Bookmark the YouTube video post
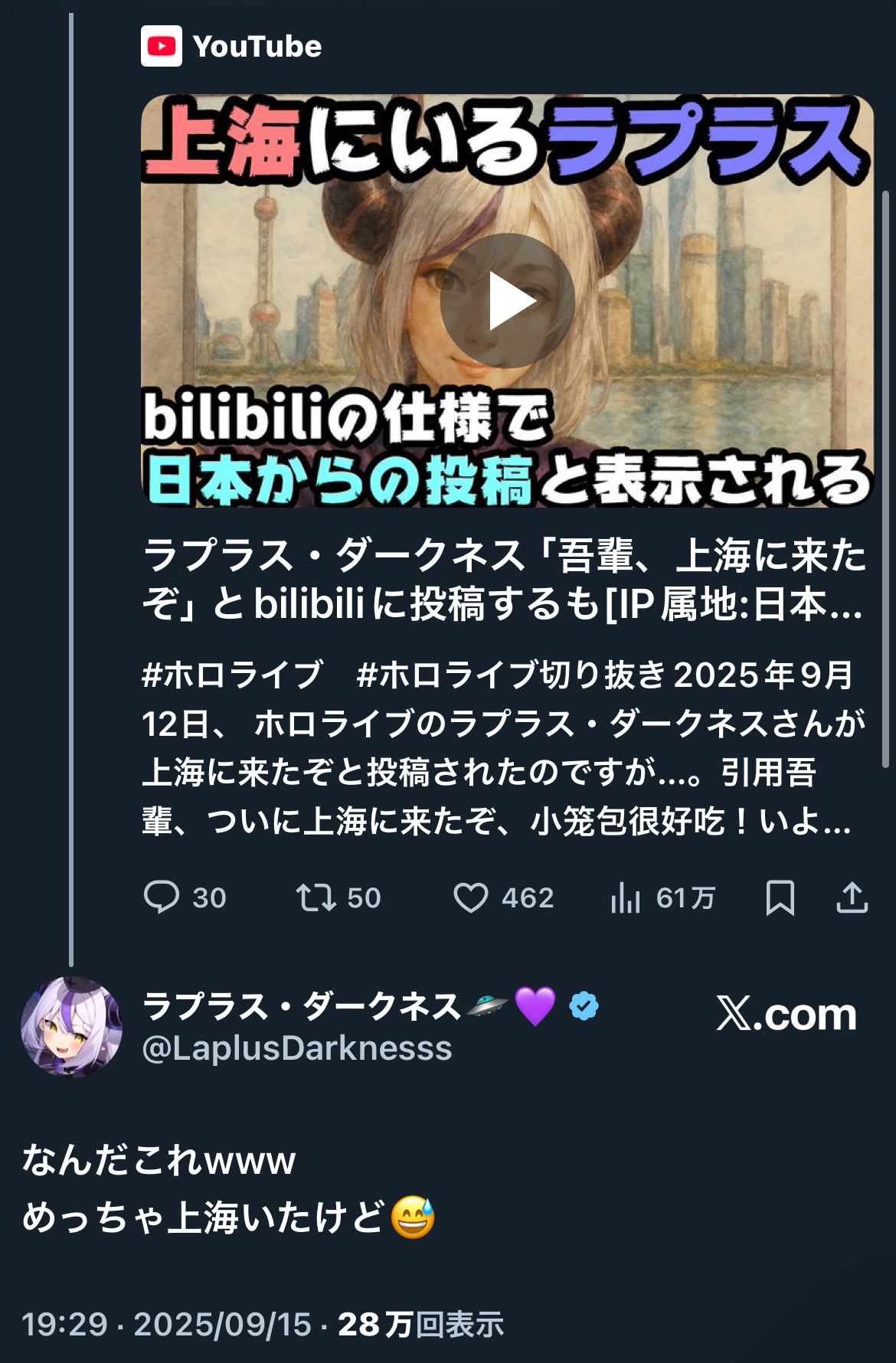 (x=780, y=897)
